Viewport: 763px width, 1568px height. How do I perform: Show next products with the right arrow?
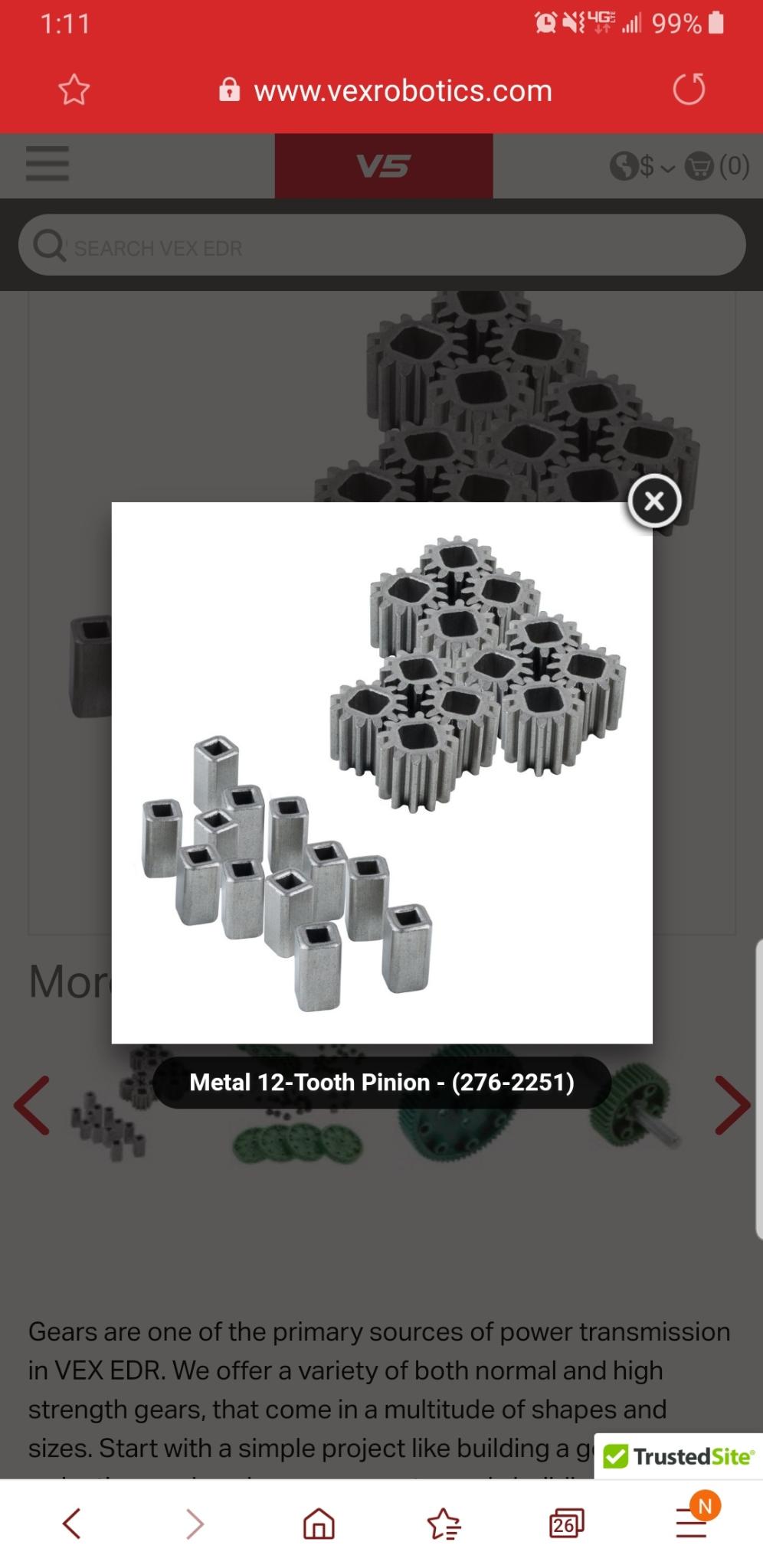(x=732, y=1106)
